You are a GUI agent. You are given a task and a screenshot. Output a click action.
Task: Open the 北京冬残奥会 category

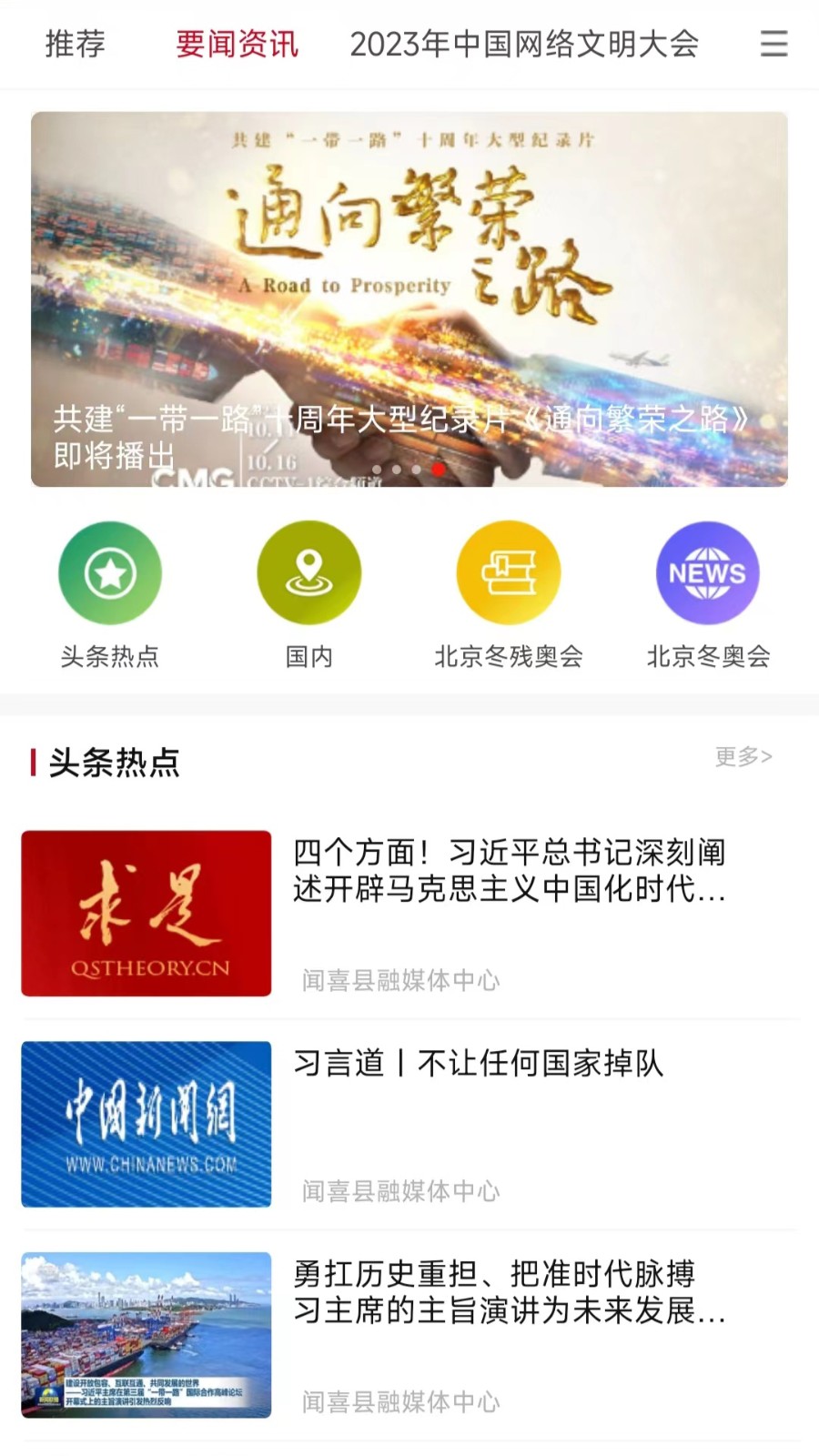(509, 573)
